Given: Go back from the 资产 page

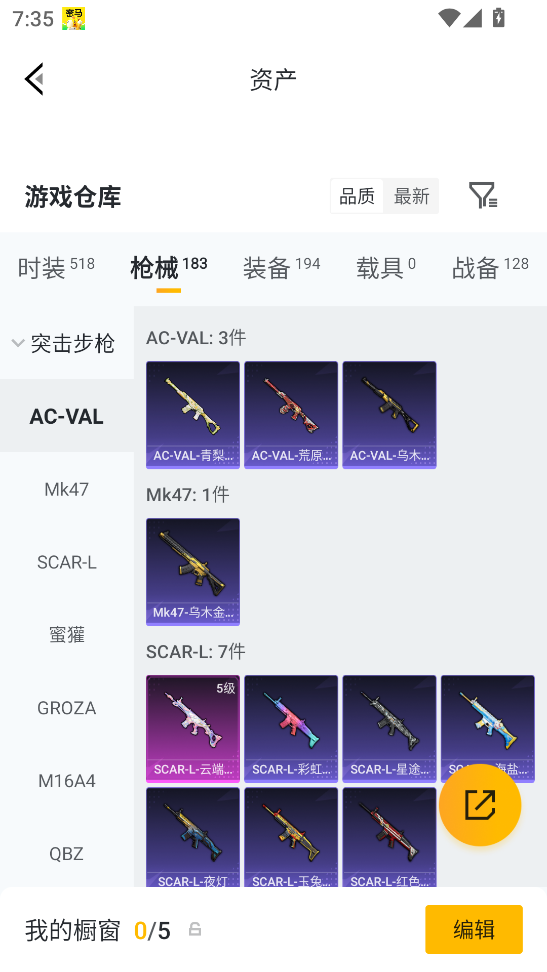Looking at the screenshot, I should (35, 79).
